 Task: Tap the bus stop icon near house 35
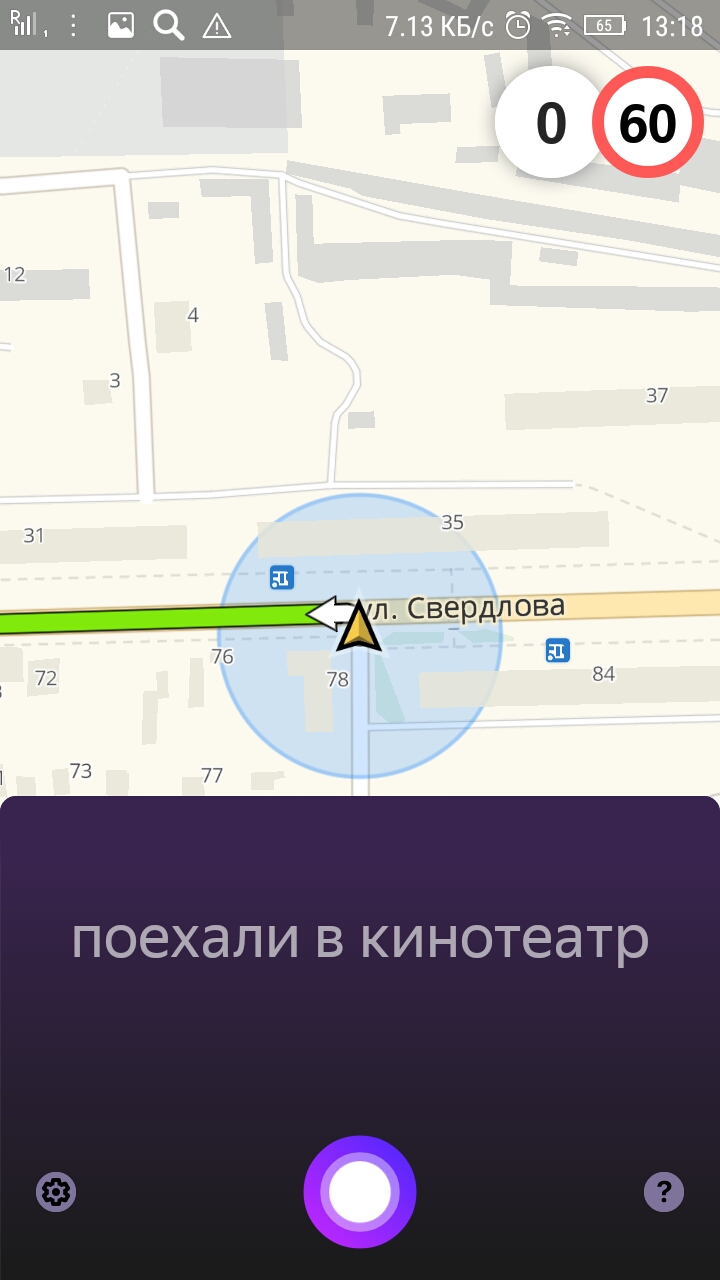click(282, 577)
